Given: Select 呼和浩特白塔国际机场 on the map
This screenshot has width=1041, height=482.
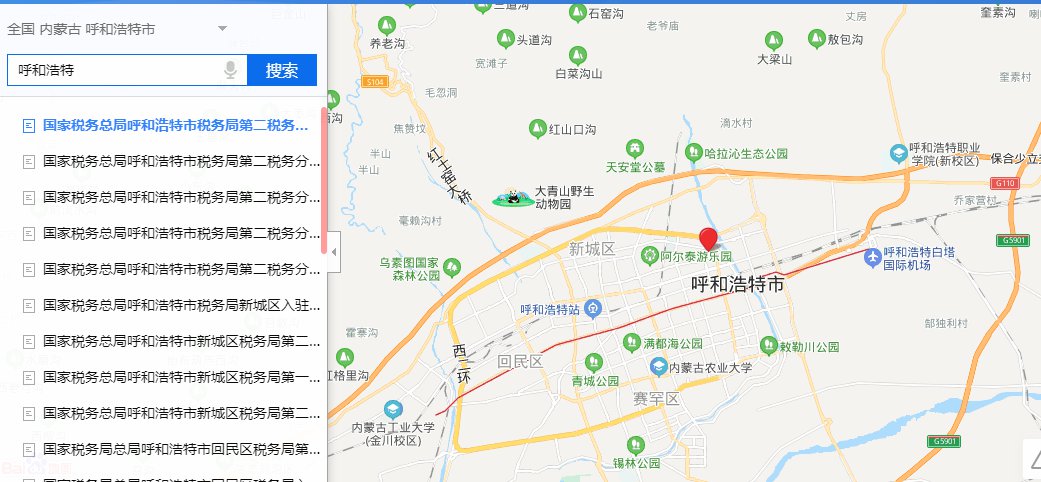Looking at the screenshot, I should tap(873, 258).
